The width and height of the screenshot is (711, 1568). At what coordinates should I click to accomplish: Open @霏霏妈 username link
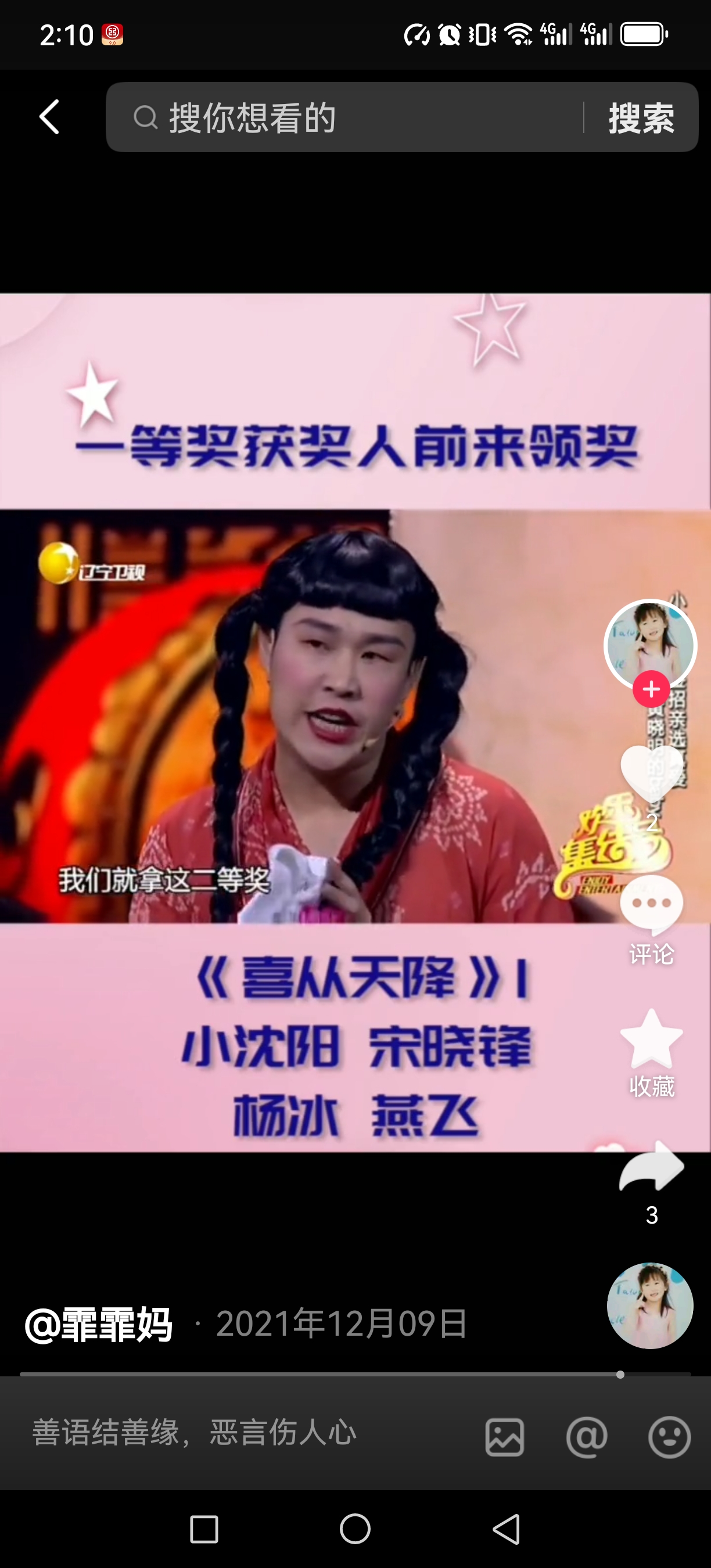point(99,1325)
